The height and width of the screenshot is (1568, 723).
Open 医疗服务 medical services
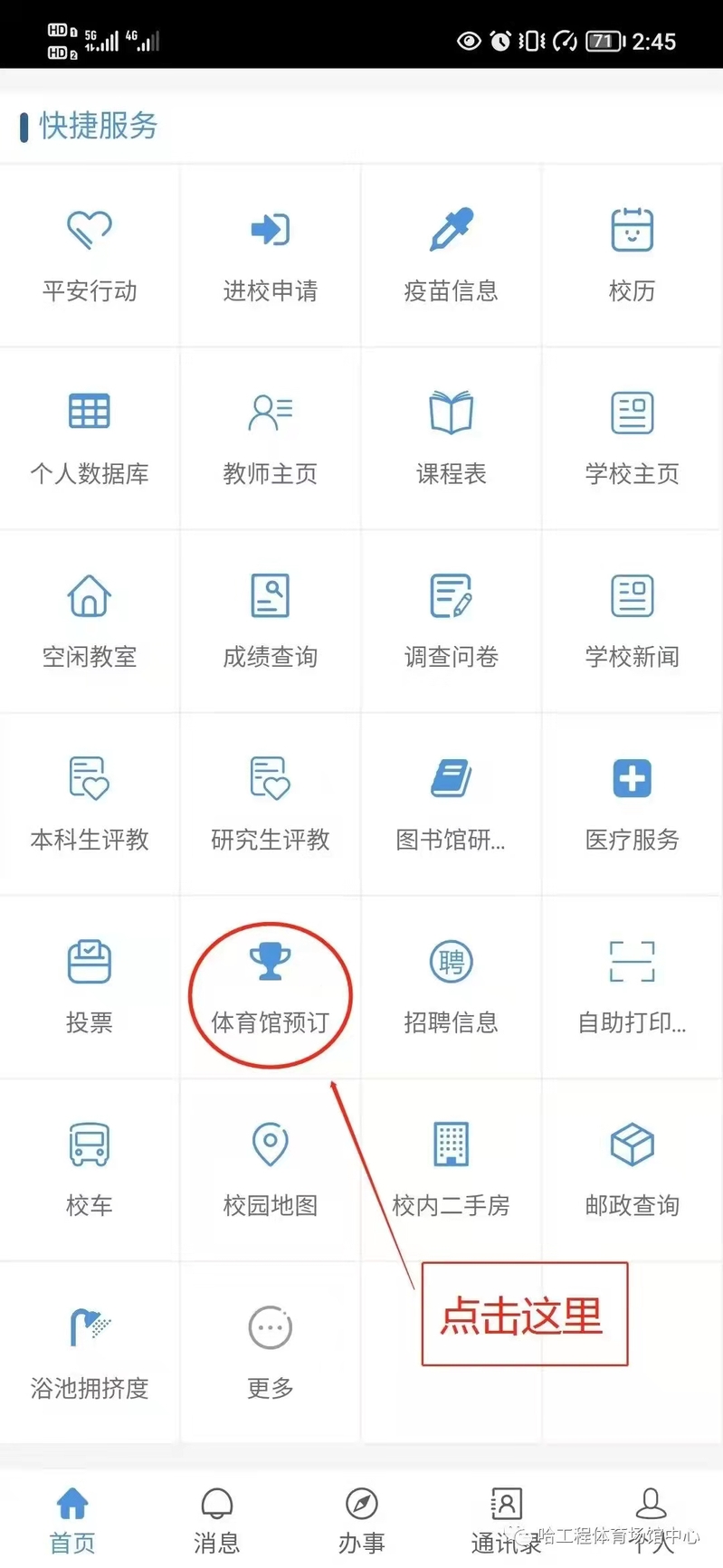(x=632, y=803)
